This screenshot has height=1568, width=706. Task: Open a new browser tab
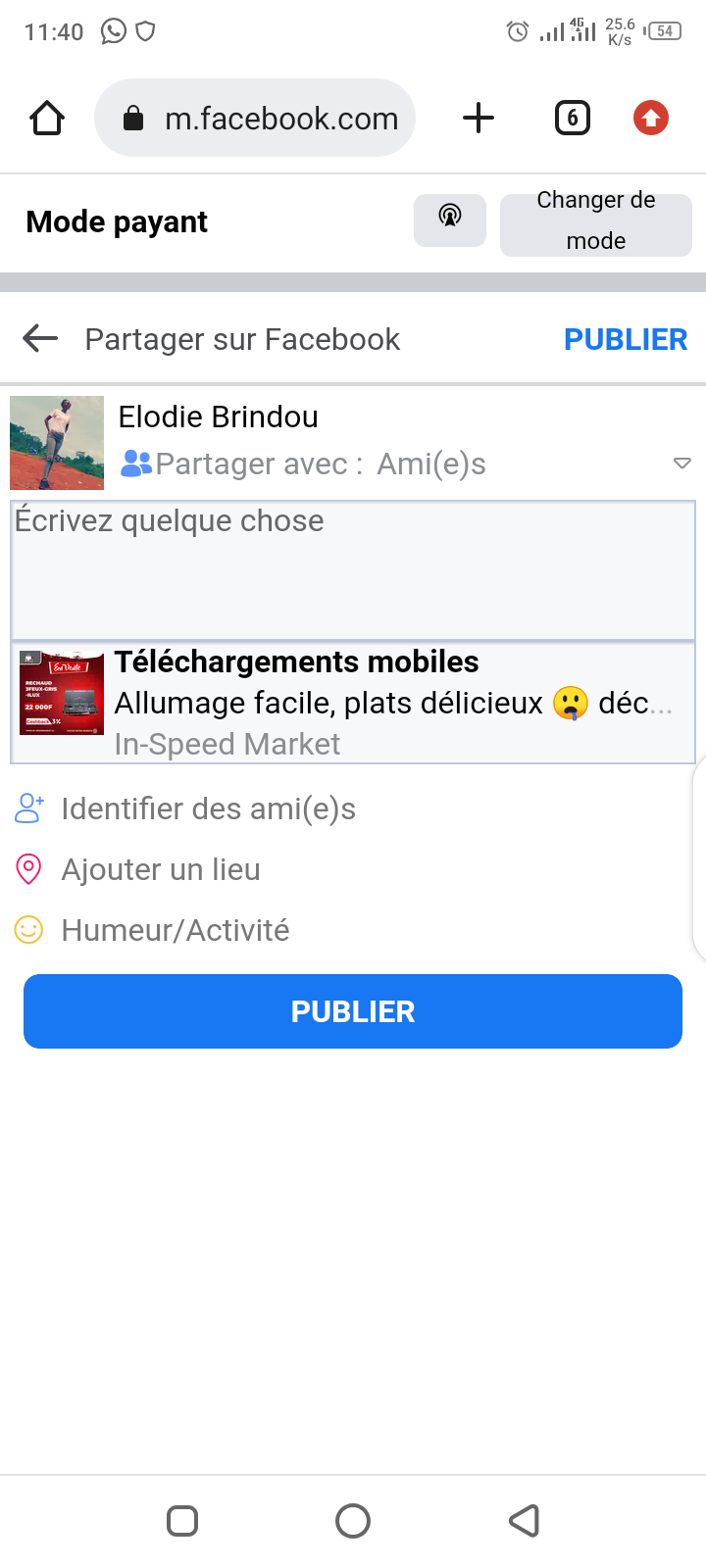tap(479, 119)
